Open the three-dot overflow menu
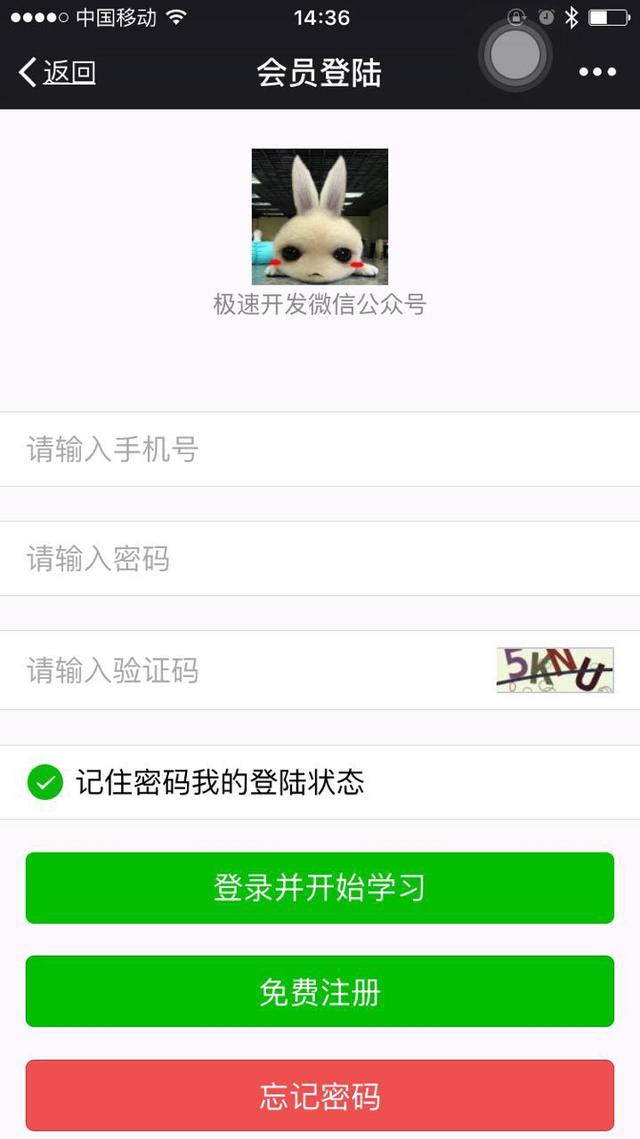 [597, 72]
